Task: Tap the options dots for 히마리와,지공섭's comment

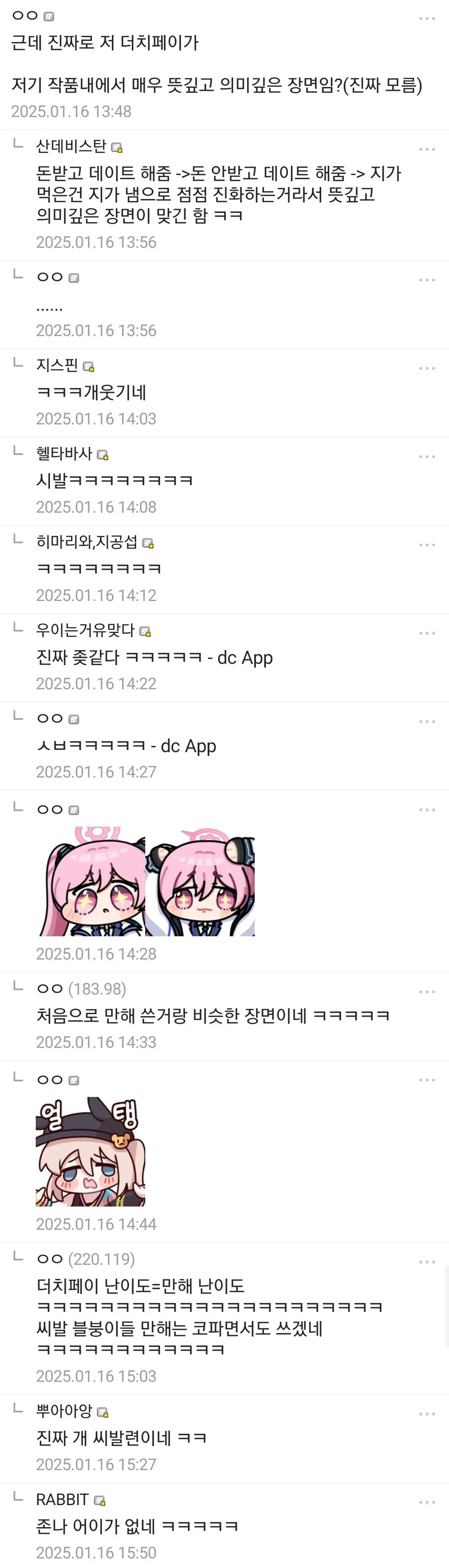Action: [427, 545]
